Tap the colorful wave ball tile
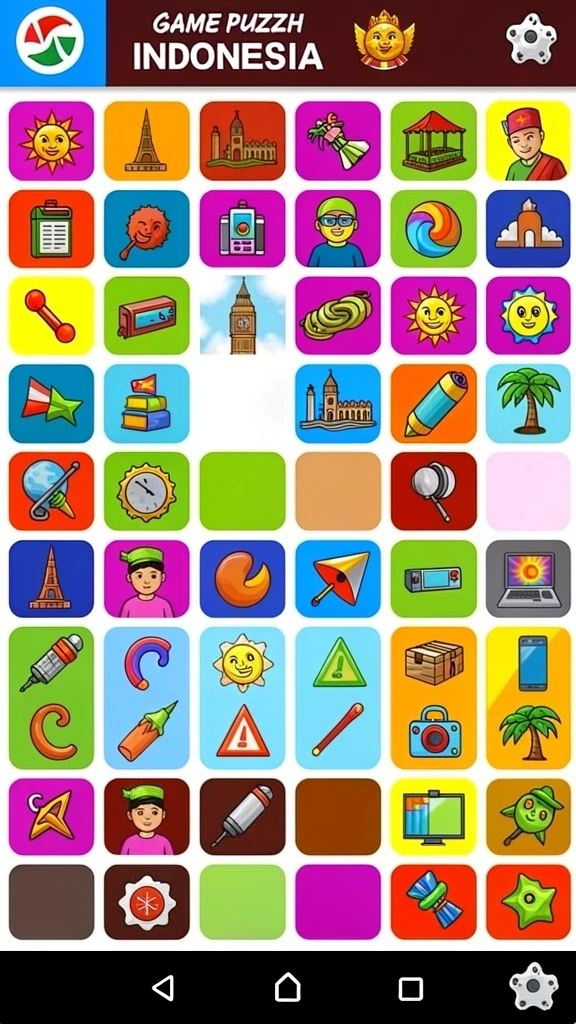This screenshot has width=576, height=1024. [434, 229]
